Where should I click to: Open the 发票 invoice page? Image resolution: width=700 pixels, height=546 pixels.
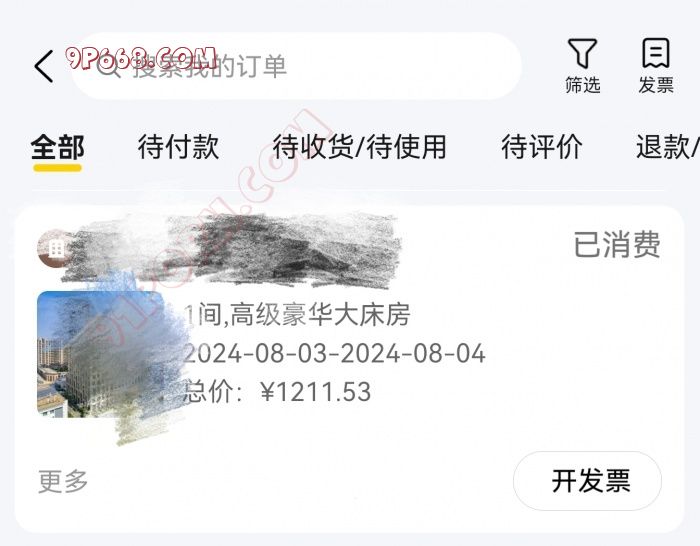656,66
